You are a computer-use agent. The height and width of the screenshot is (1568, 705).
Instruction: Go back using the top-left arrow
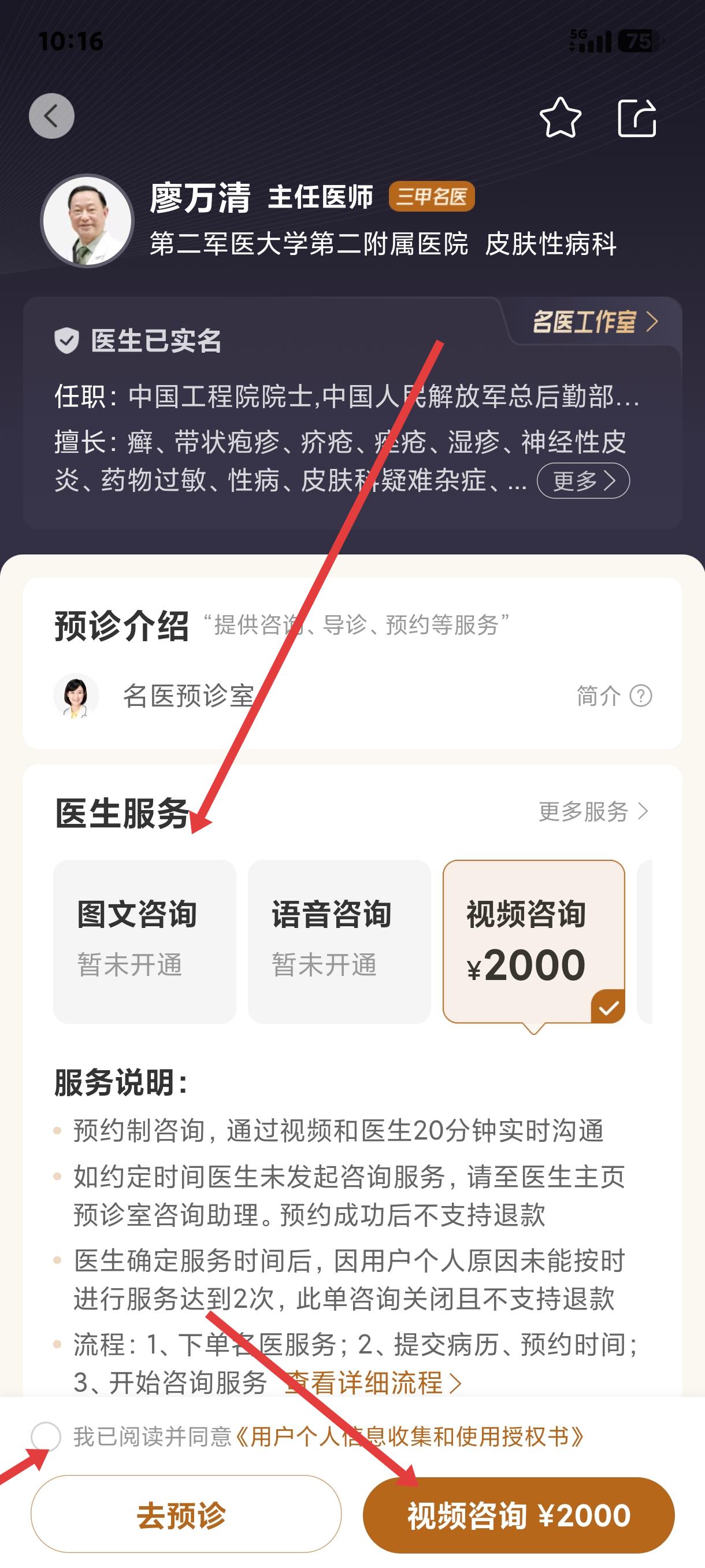[51, 116]
